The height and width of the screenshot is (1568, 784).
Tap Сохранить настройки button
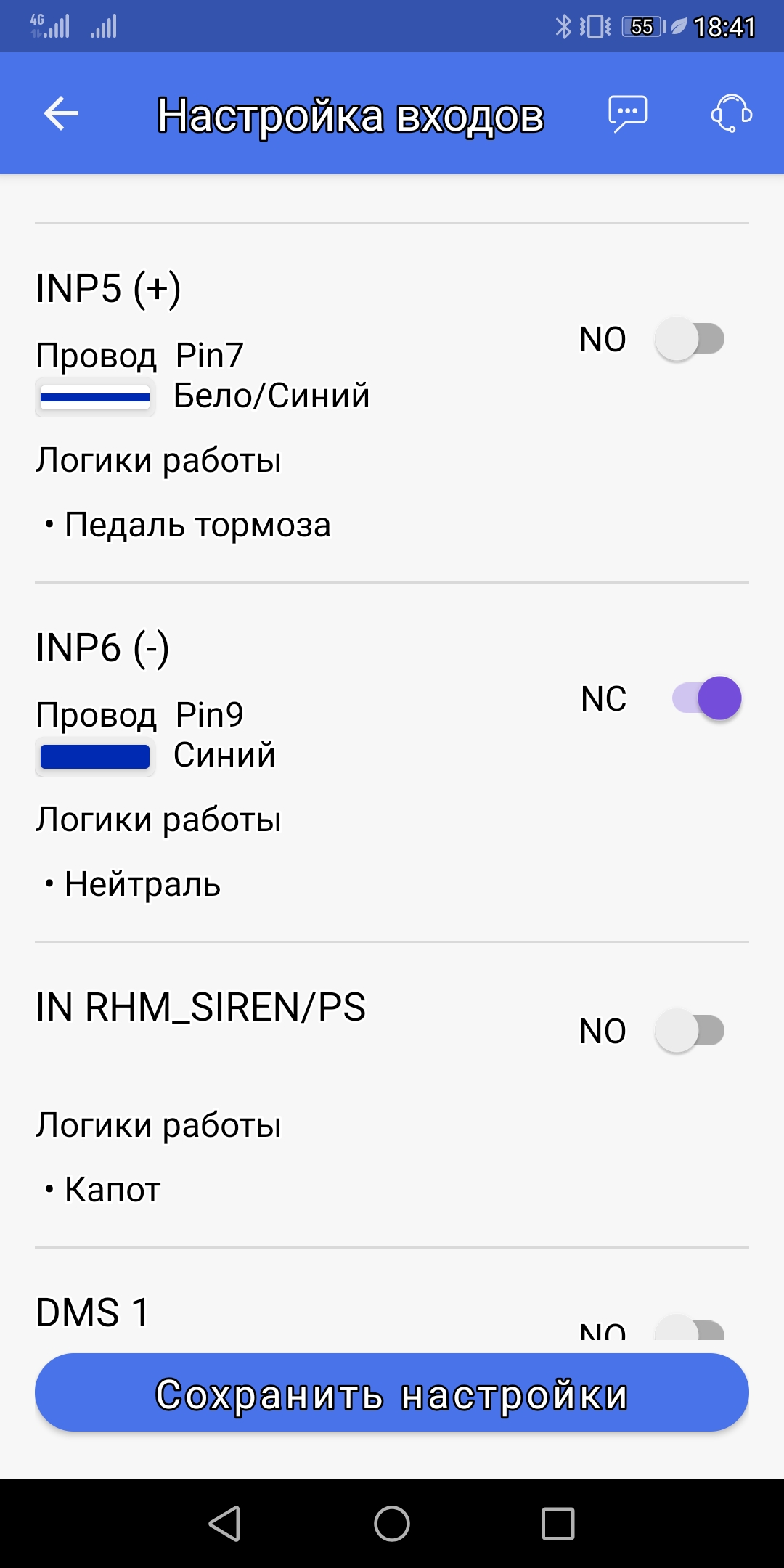point(392,1393)
